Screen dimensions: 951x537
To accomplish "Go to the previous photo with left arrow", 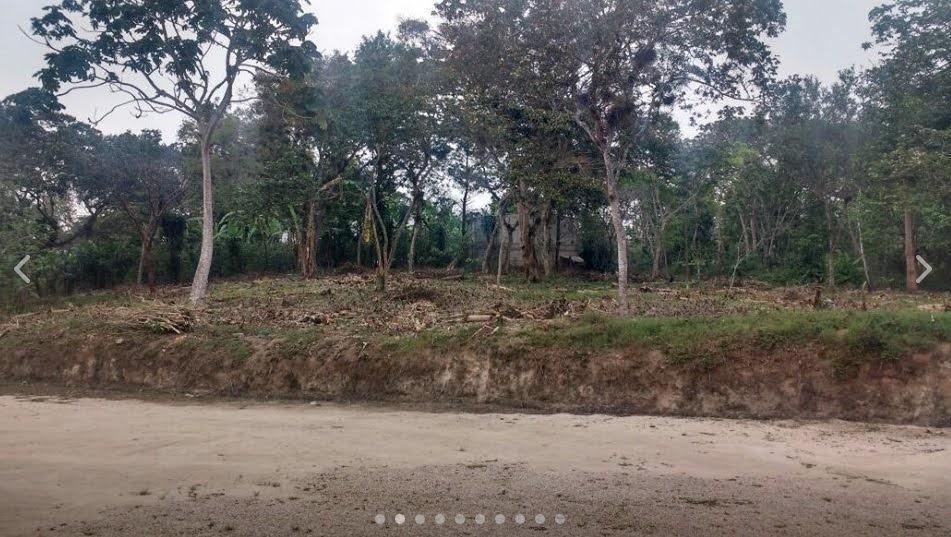I will (x=21, y=268).
